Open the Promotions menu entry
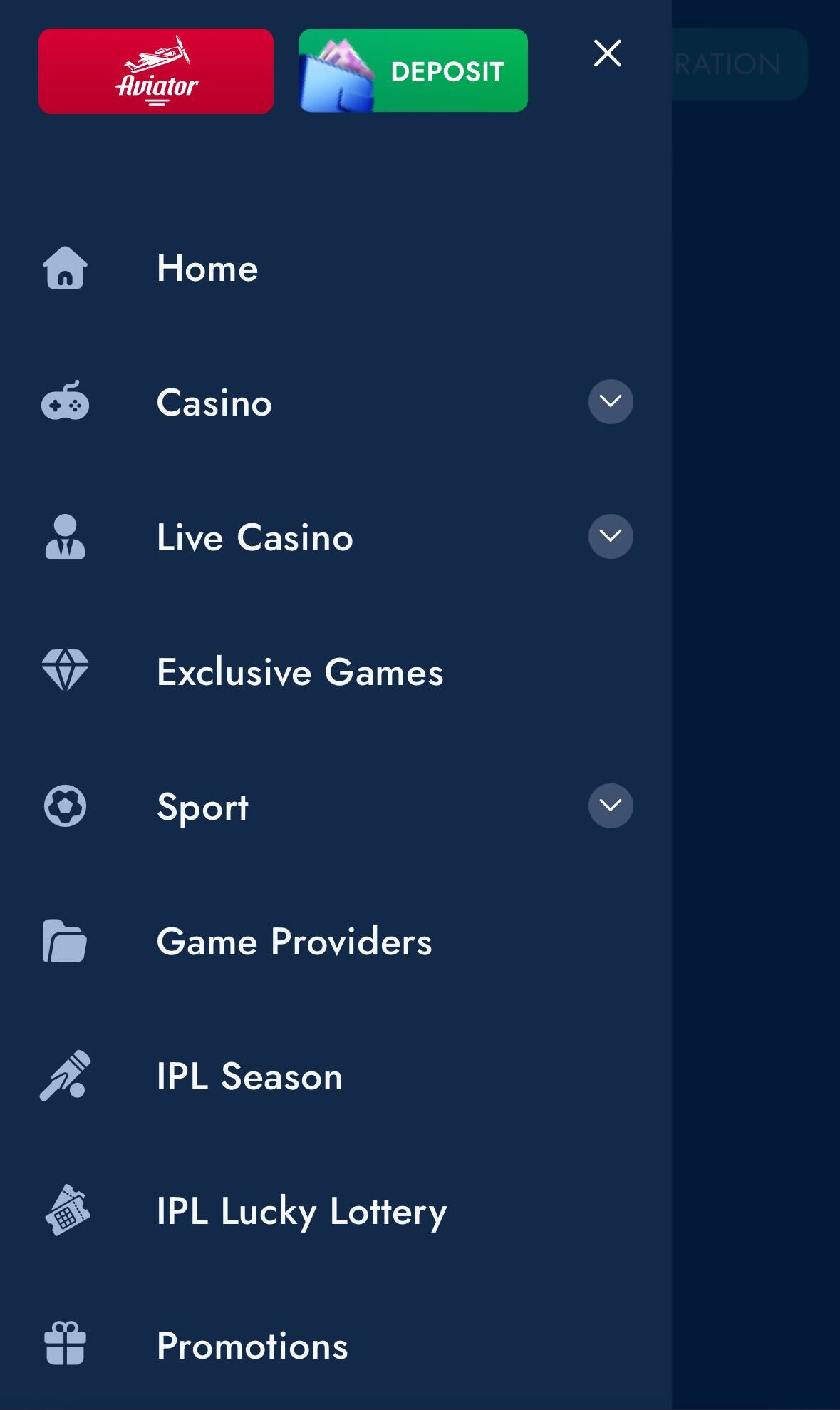 coord(252,1344)
